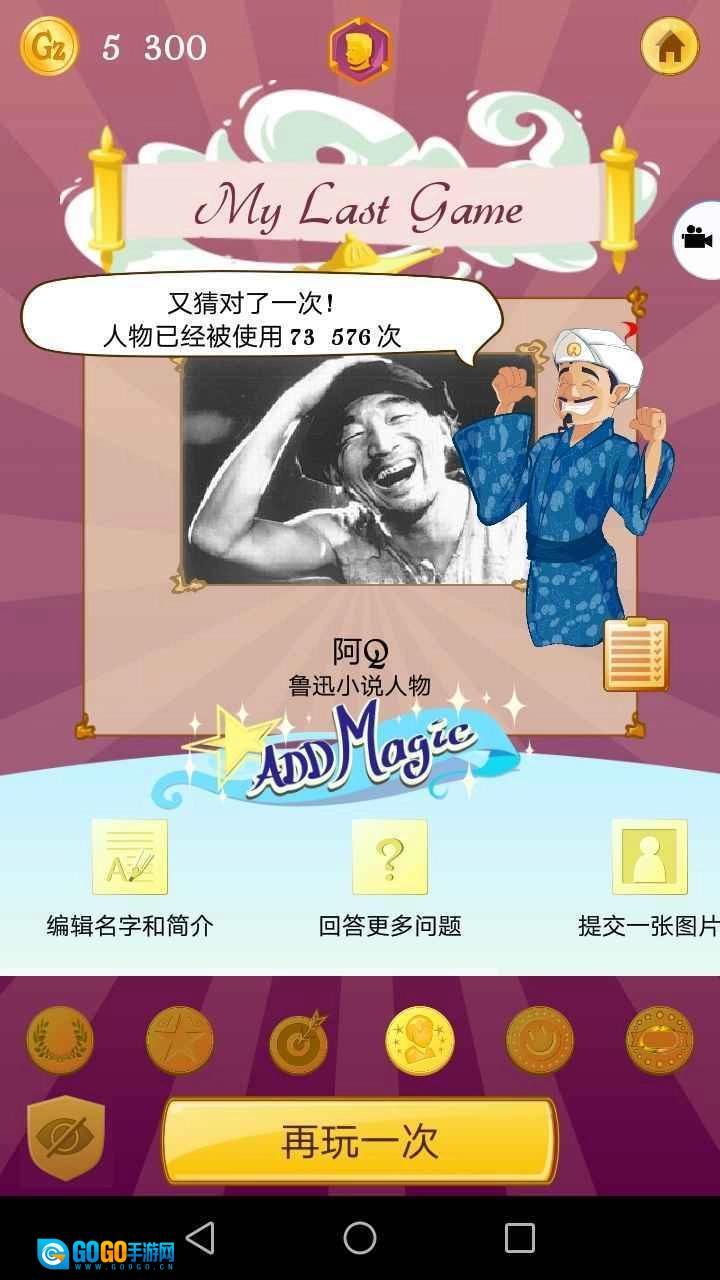Go to the home screen via house icon
This screenshot has height=1280, width=720.
(x=669, y=46)
